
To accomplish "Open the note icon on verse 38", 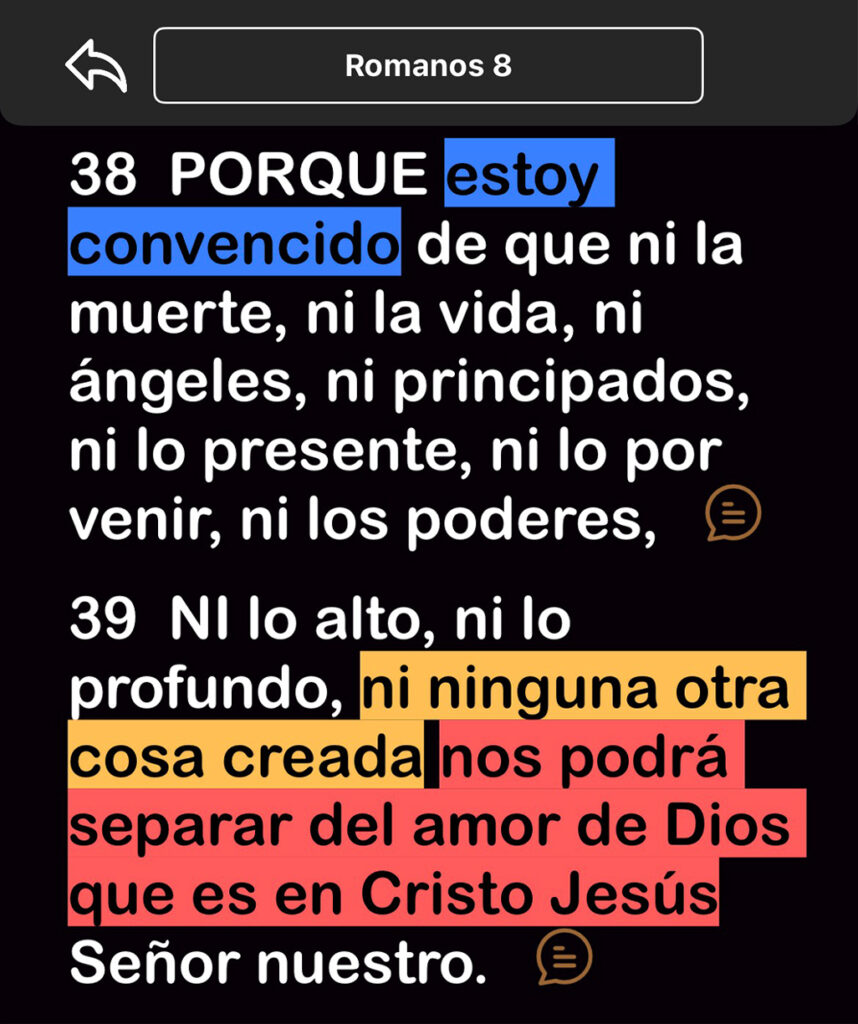I will point(733,513).
